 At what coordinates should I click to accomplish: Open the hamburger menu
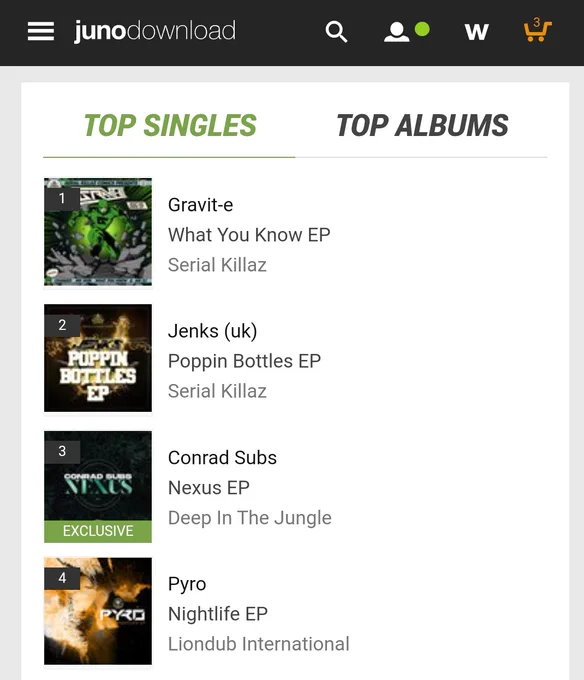[41, 31]
